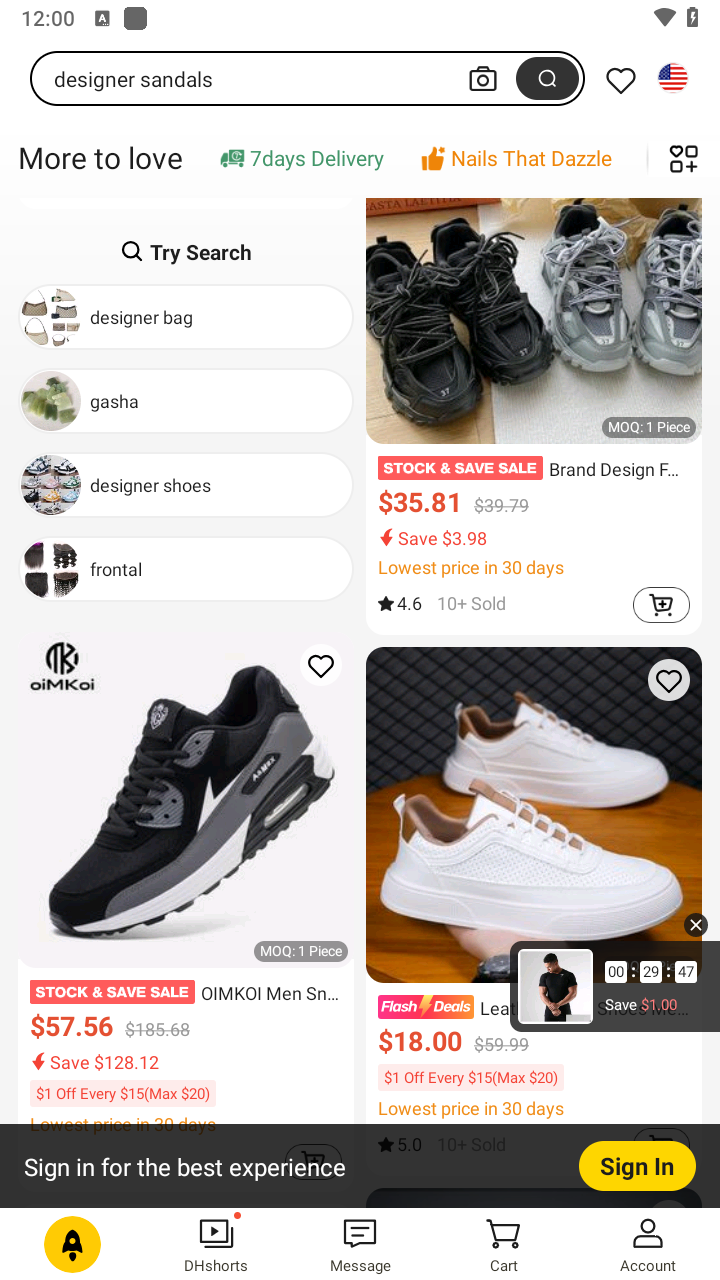Tap the designer sandals search field
Image resolution: width=720 pixels, height=1280 pixels.
click(250, 79)
